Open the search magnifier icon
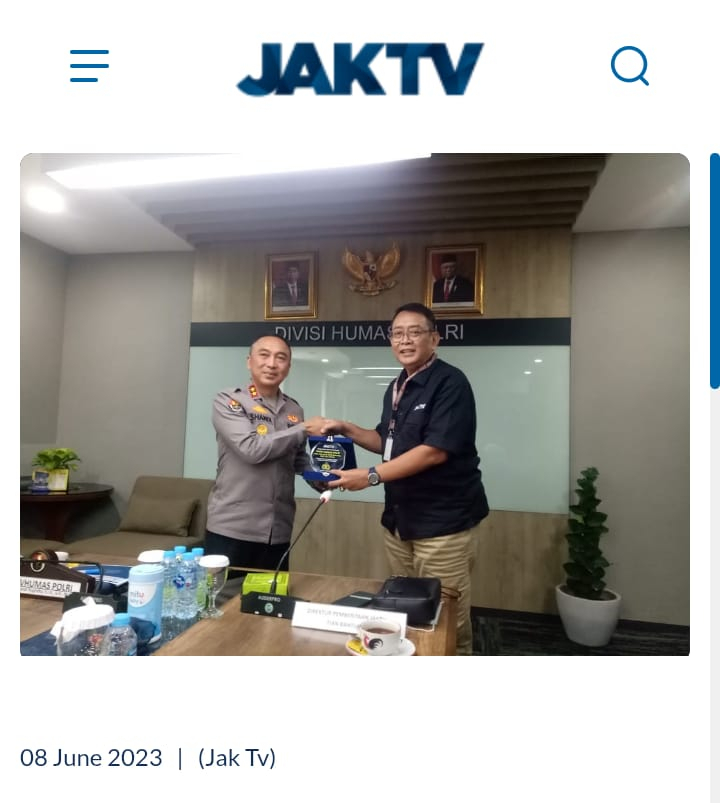Screen dimensions: 720x803 (630, 66)
